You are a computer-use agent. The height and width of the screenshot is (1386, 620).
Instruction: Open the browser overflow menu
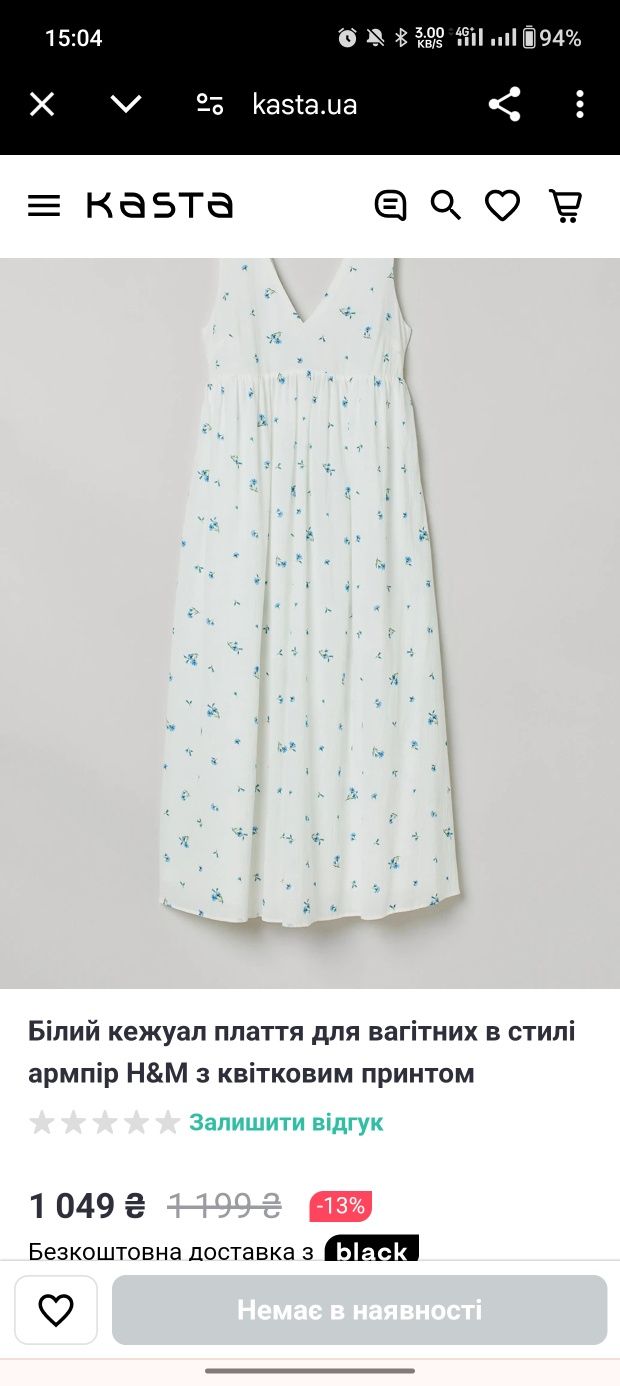[580, 104]
